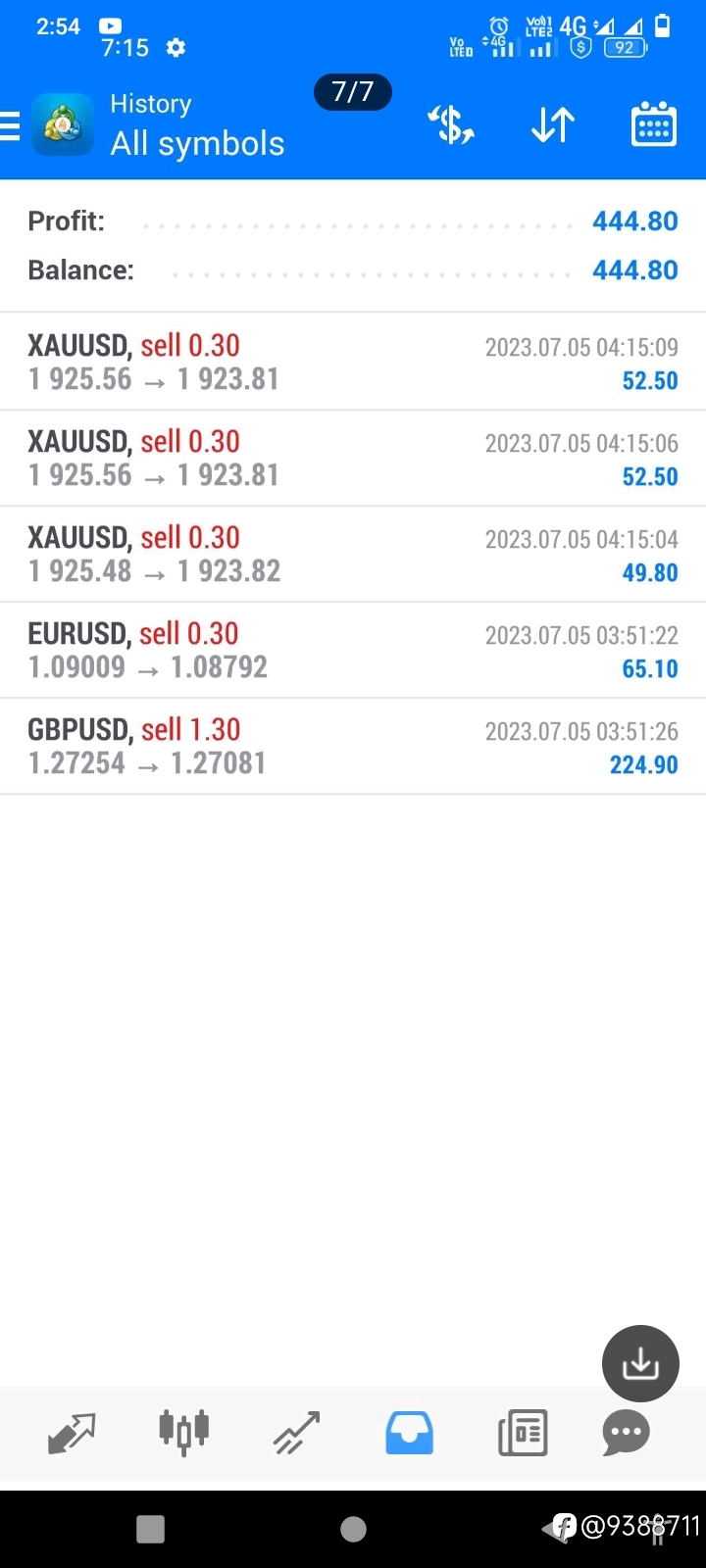706x1568 pixels.
Task: Open the GBPUSD sell 1.30 trade
Action: pos(353,746)
